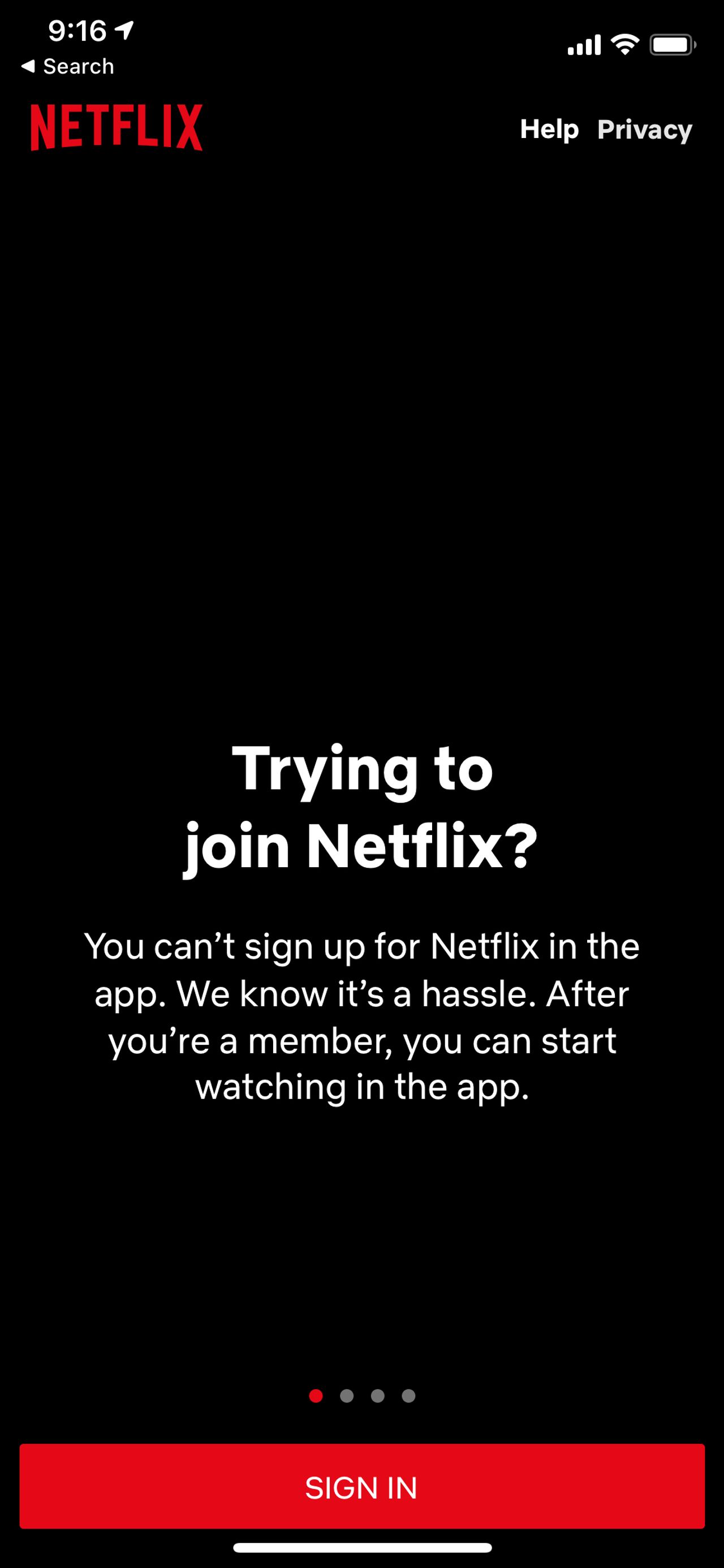Open the Privacy link
724x1568 pixels.
645,129
